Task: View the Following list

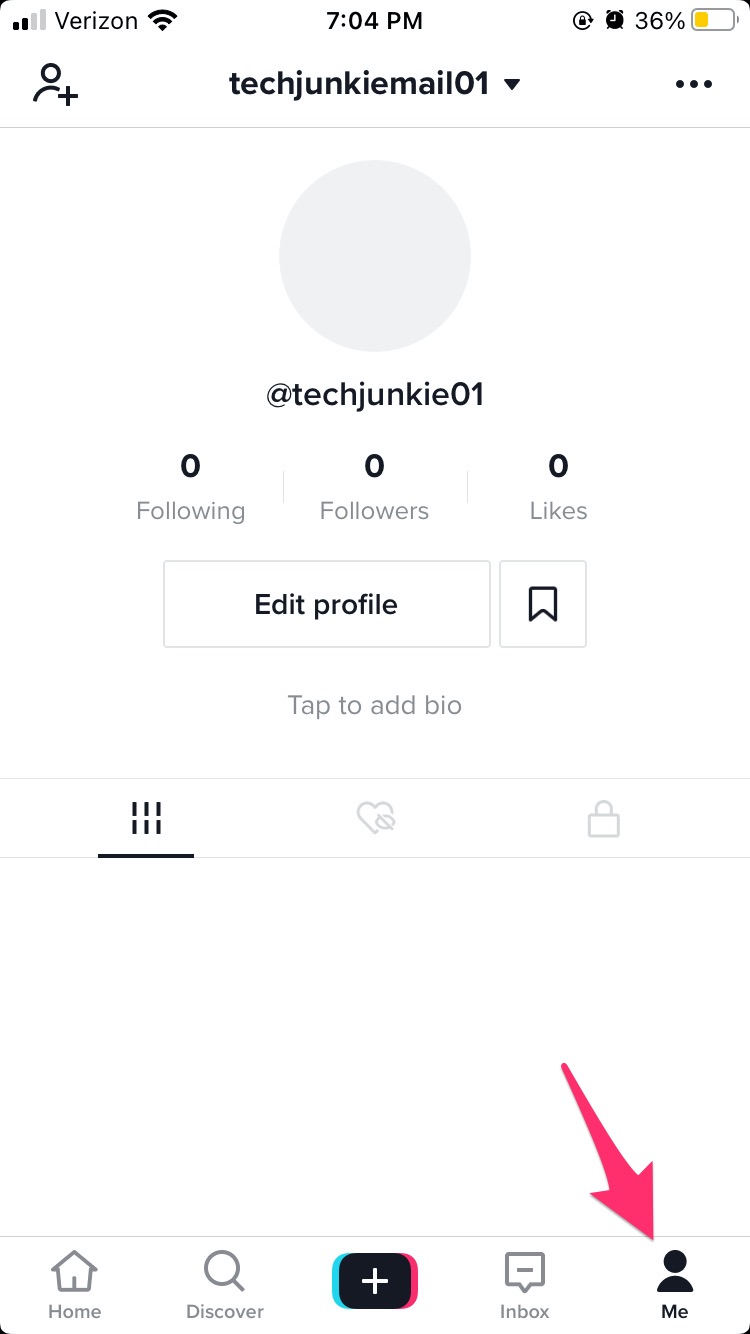Action: pyautogui.click(x=190, y=487)
